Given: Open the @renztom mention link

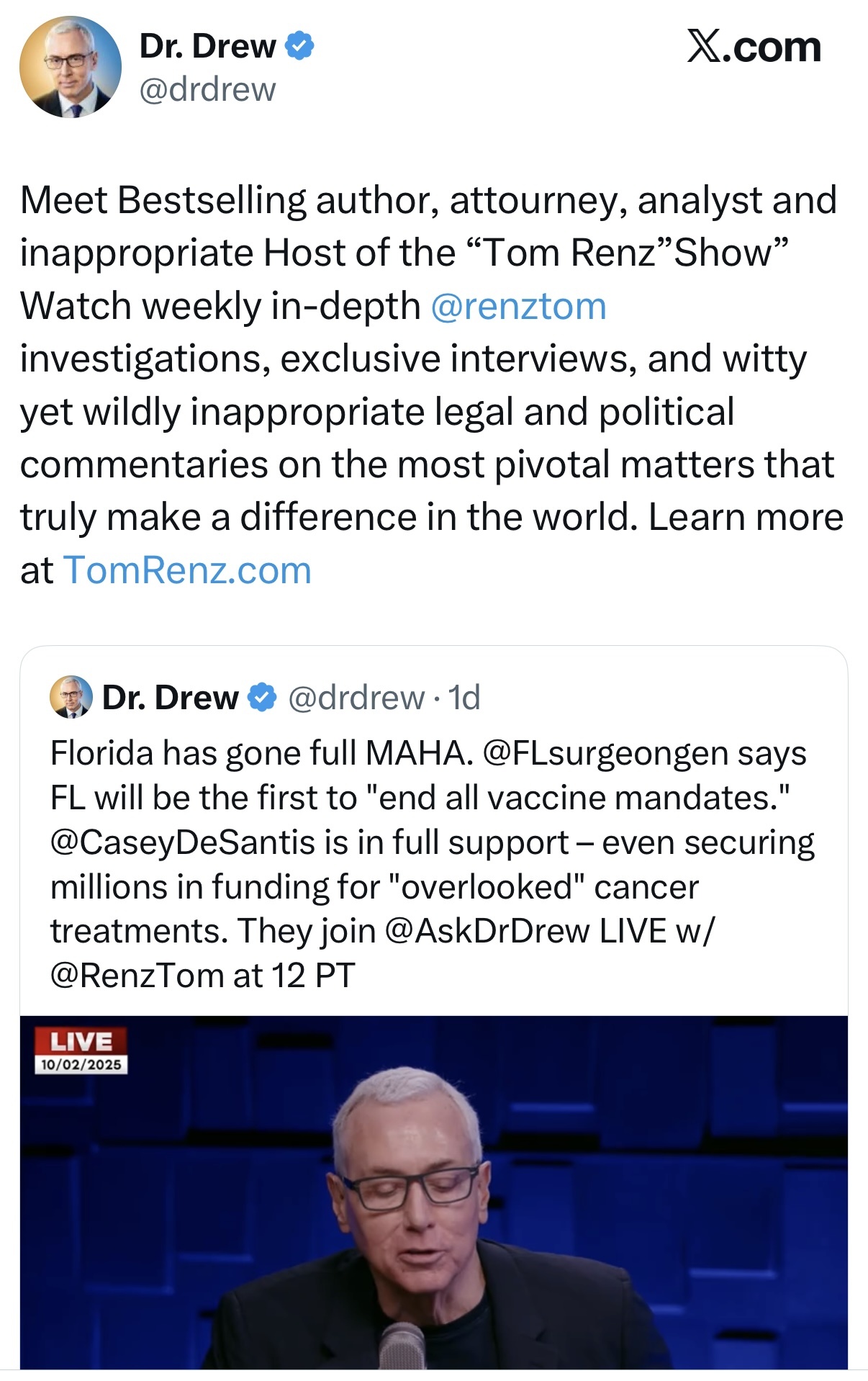Looking at the screenshot, I should click(x=518, y=306).
